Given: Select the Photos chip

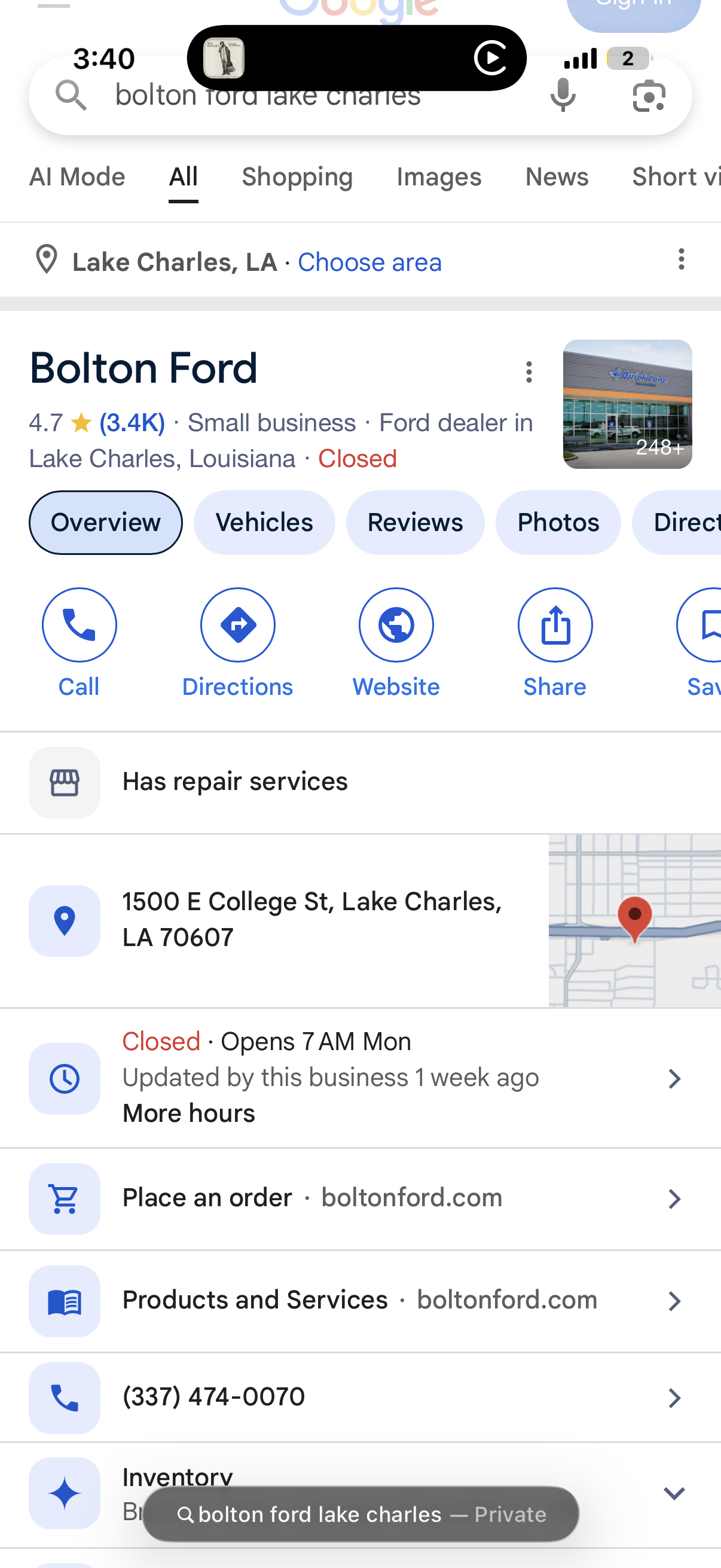Looking at the screenshot, I should click(x=558, y=523).
